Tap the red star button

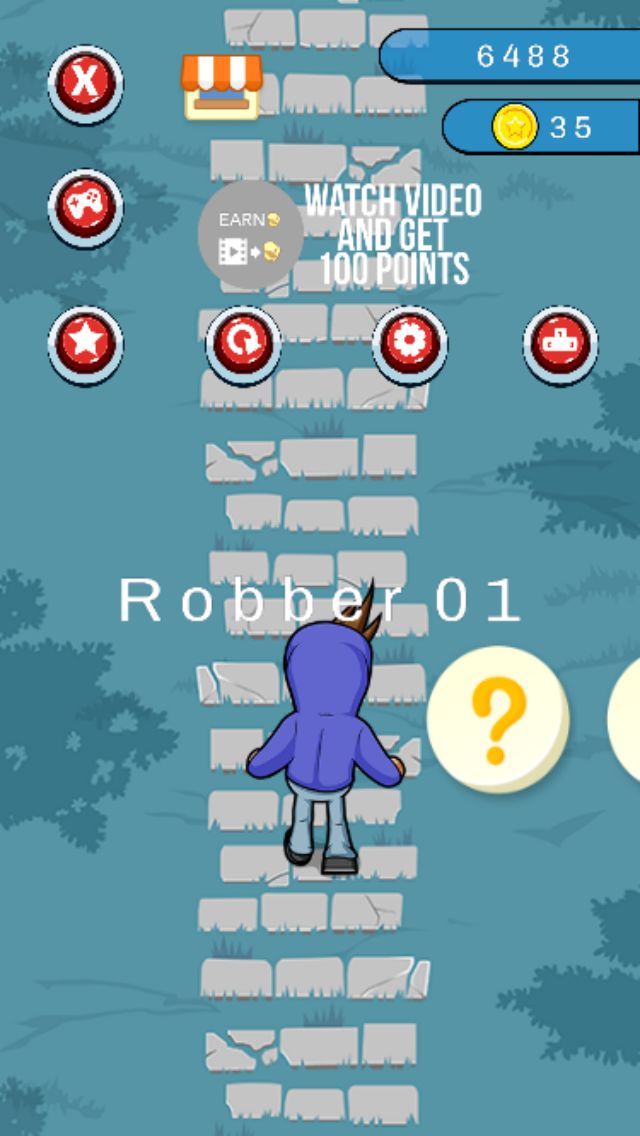pos(86,345)
